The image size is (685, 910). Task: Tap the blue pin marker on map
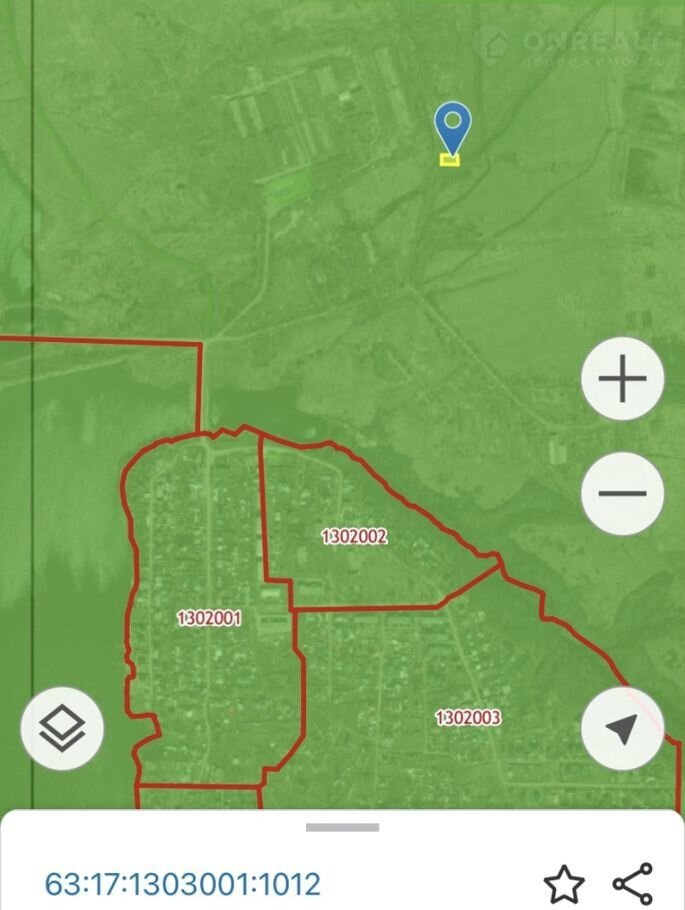pos(452,127)
